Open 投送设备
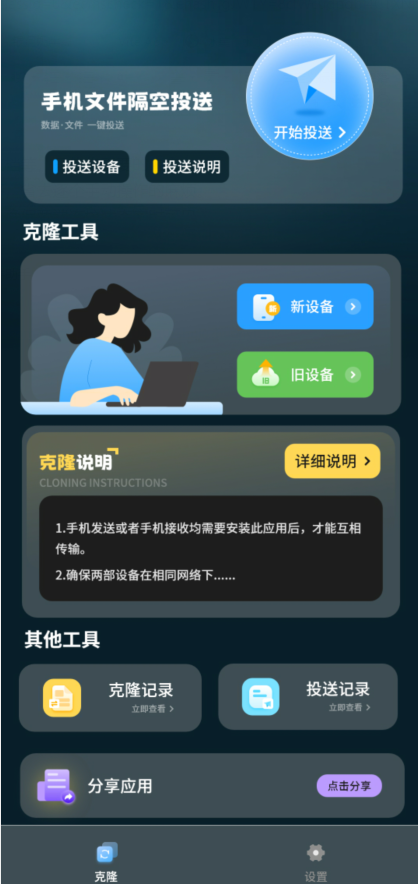418x884 pixels. (x=87, y=167)
